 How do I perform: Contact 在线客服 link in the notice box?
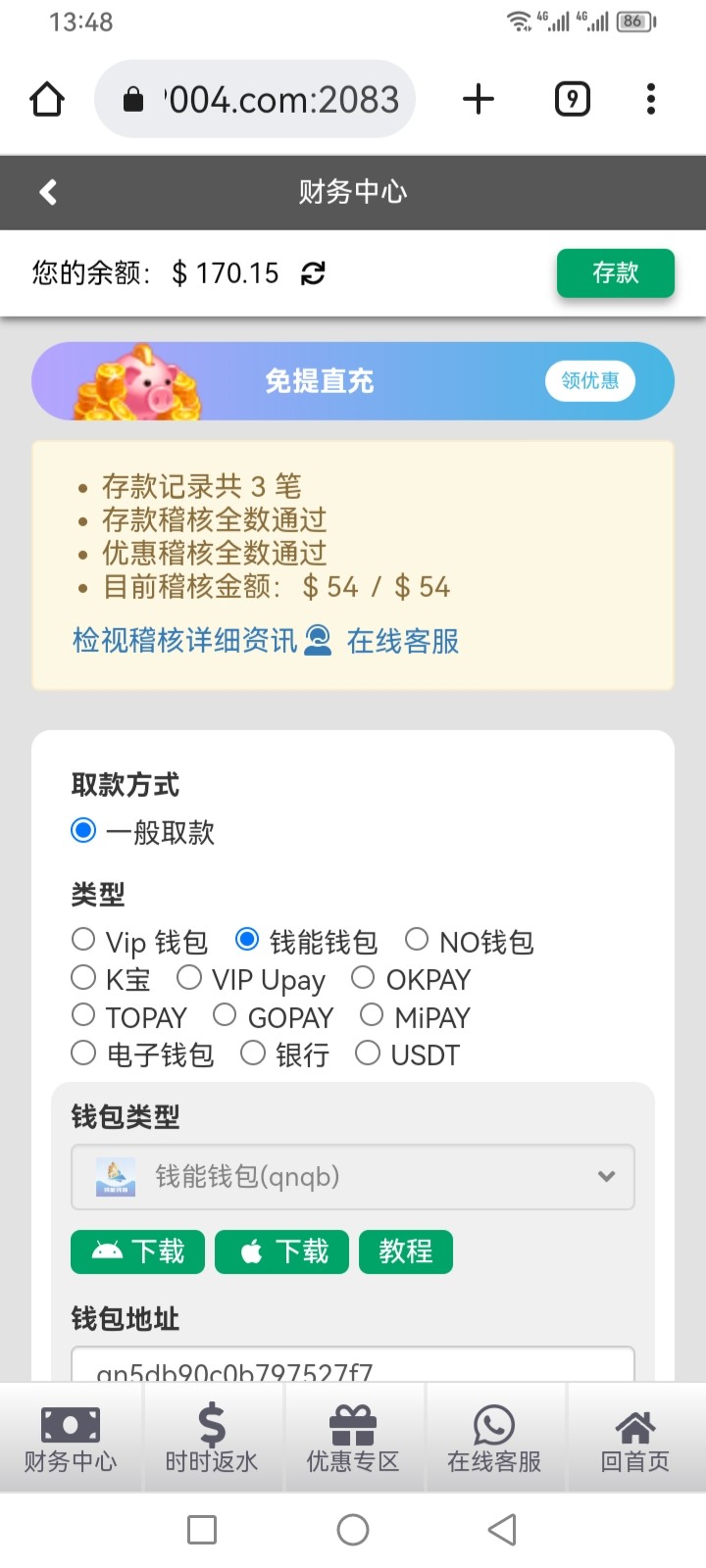click(x=402, y=641)
